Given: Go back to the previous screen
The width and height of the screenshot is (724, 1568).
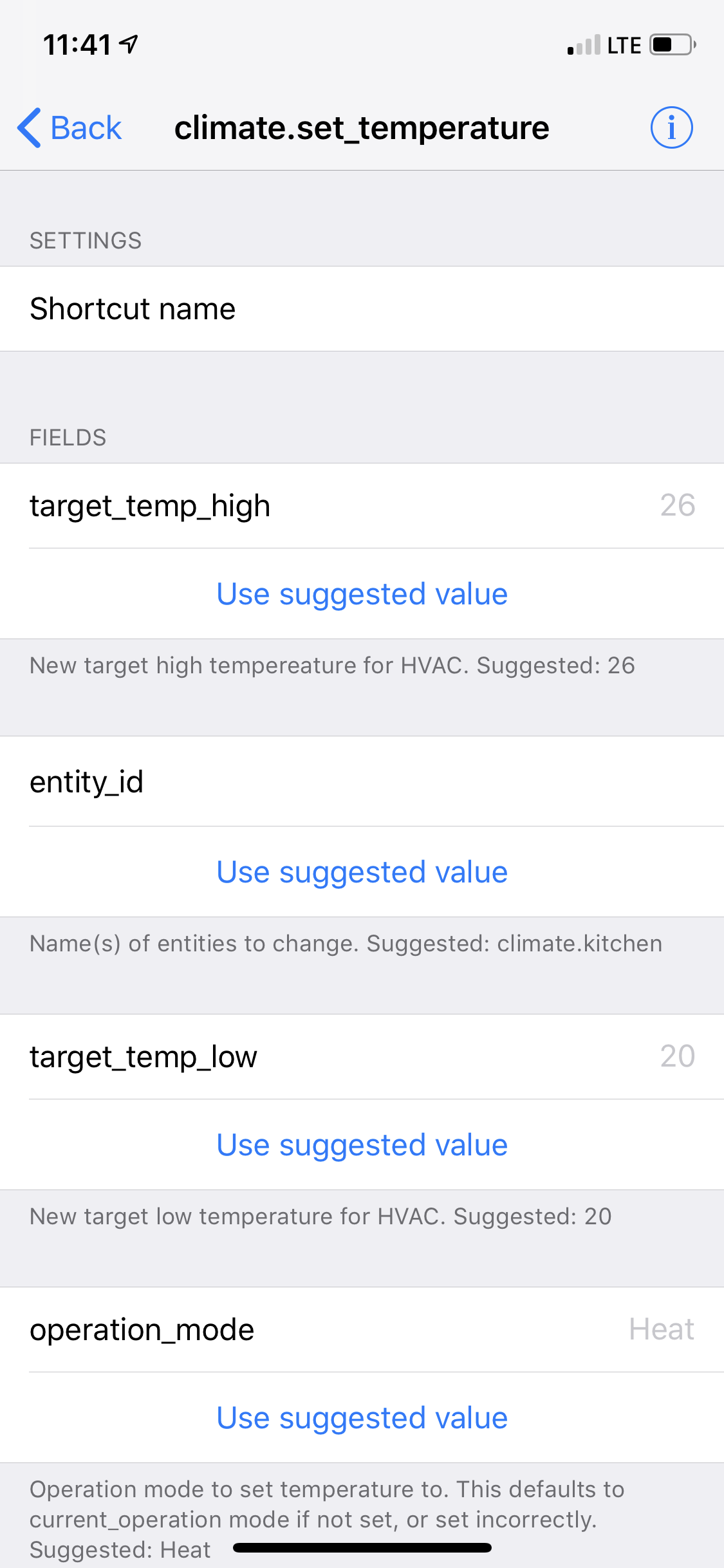Looking at the screenshot, I should [x=71, y=127].
